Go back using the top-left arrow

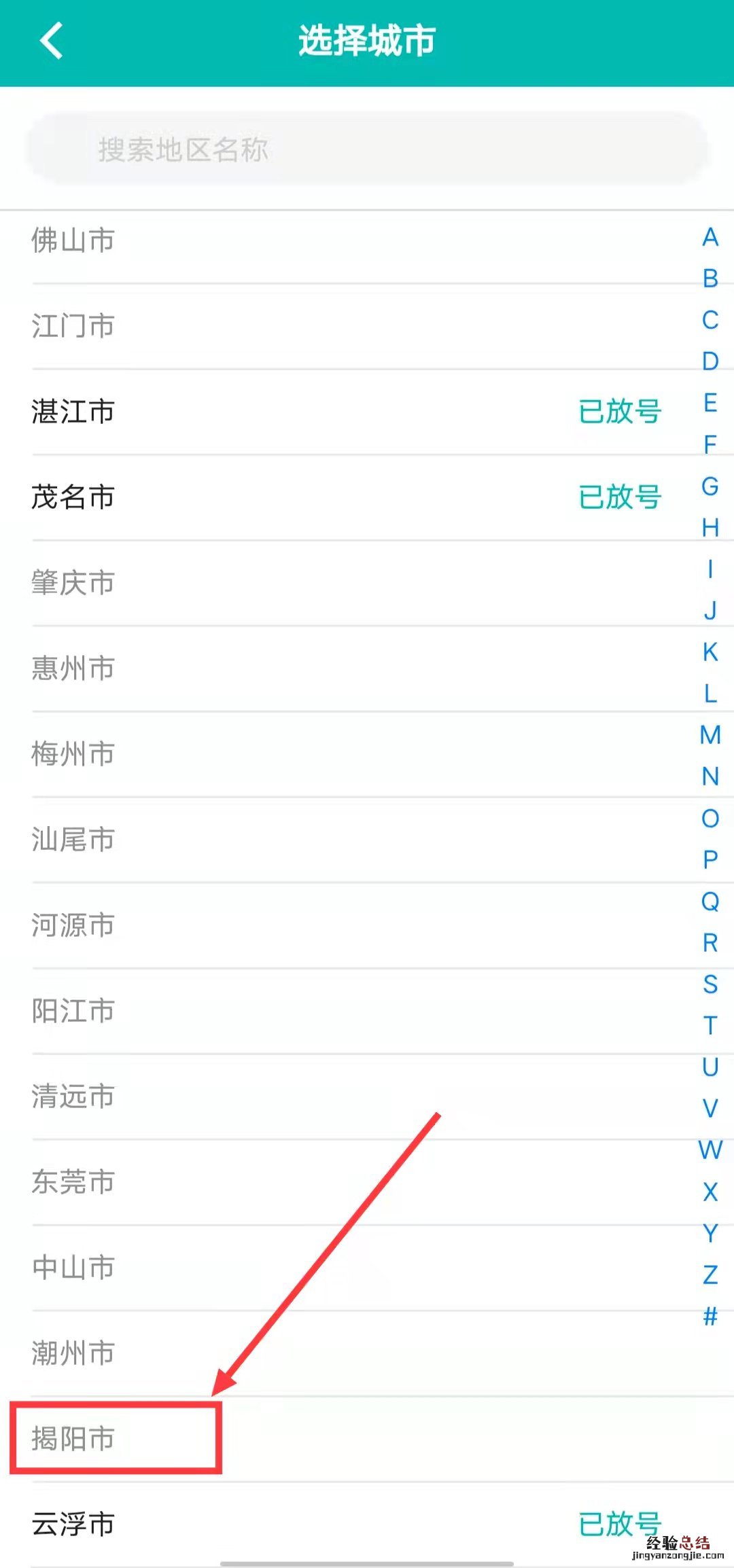click(x=51, y=41)
